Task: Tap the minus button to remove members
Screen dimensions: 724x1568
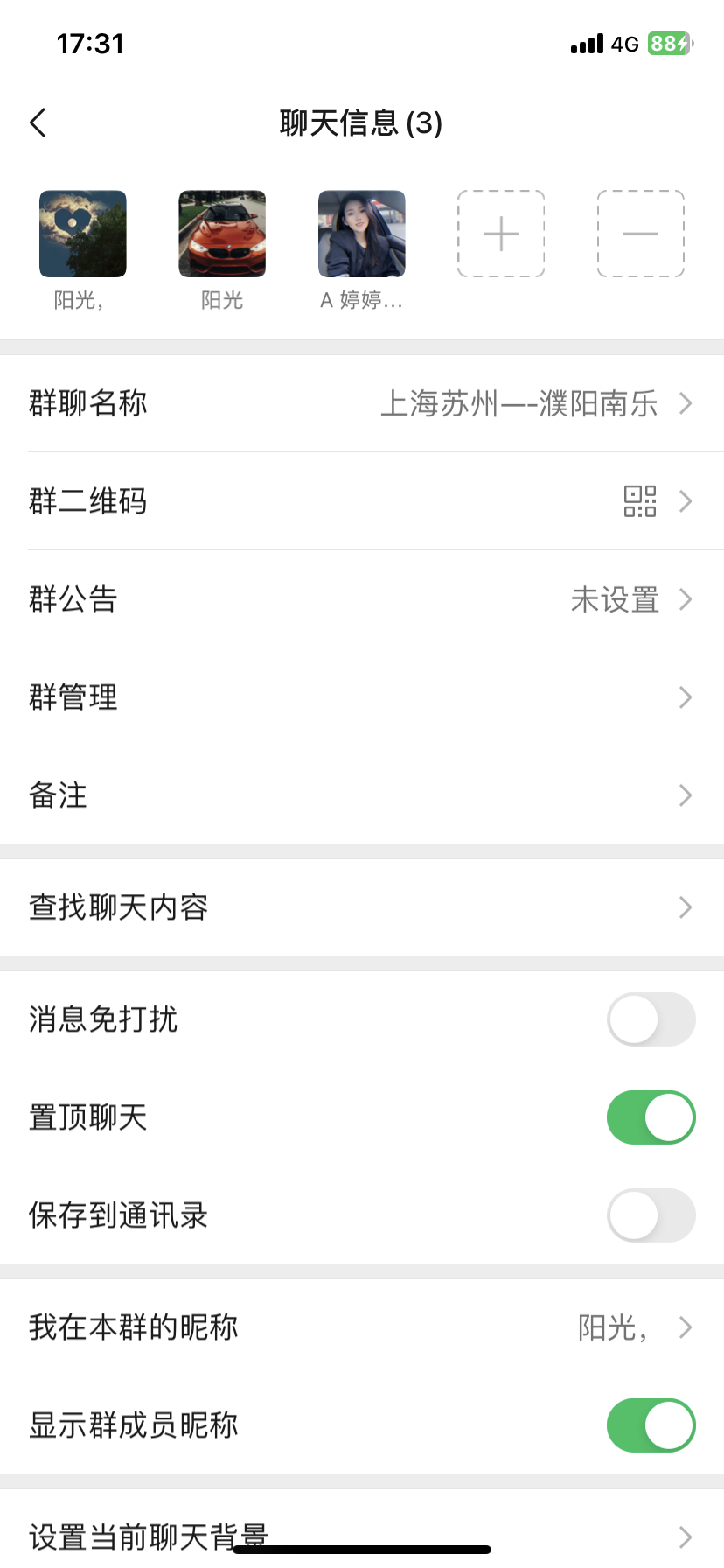Action: 641,234
